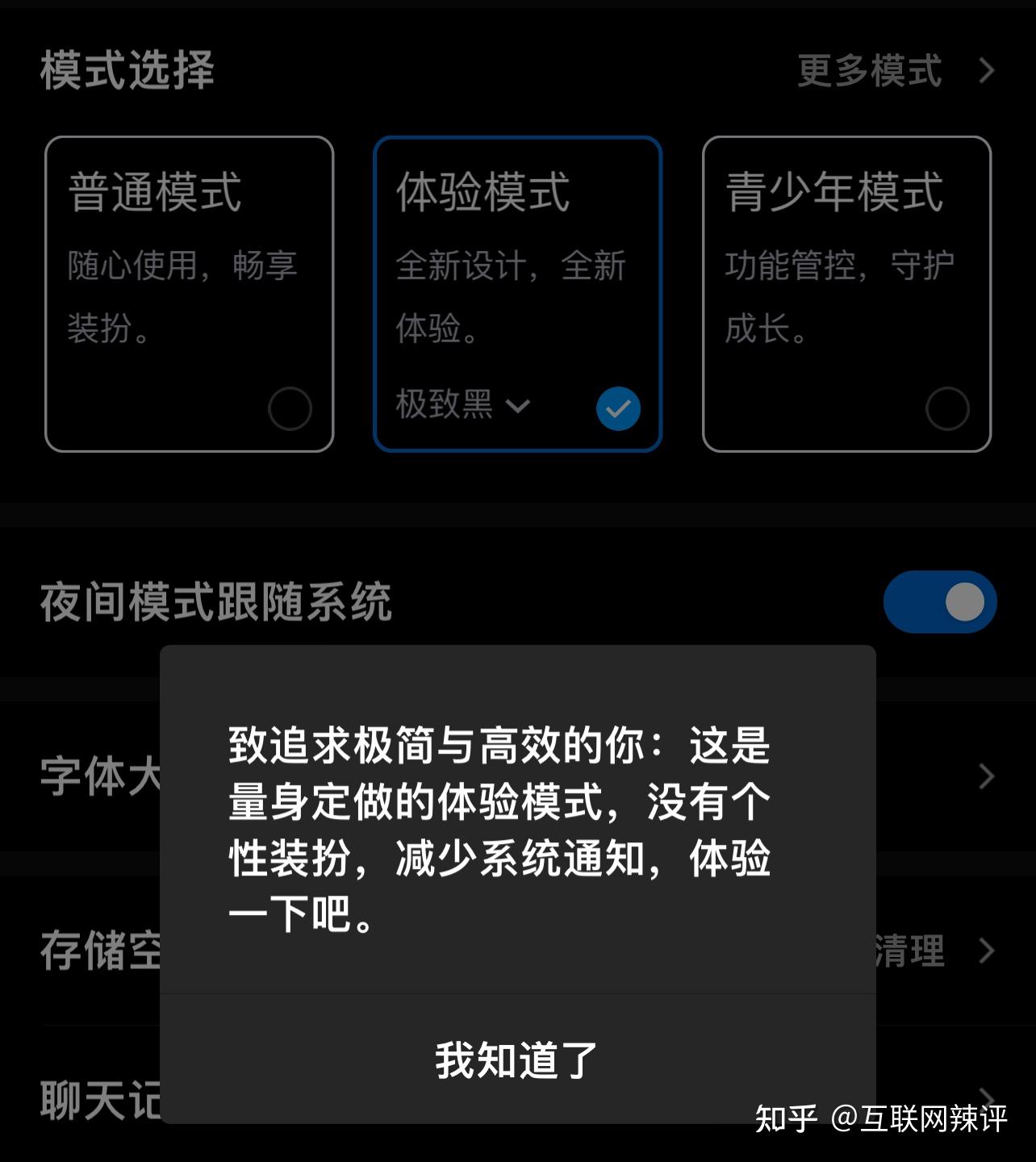Screen dimensions: 1036x1162
Task: Select the 青少年模式 radio circle
Action: (946, 408)
